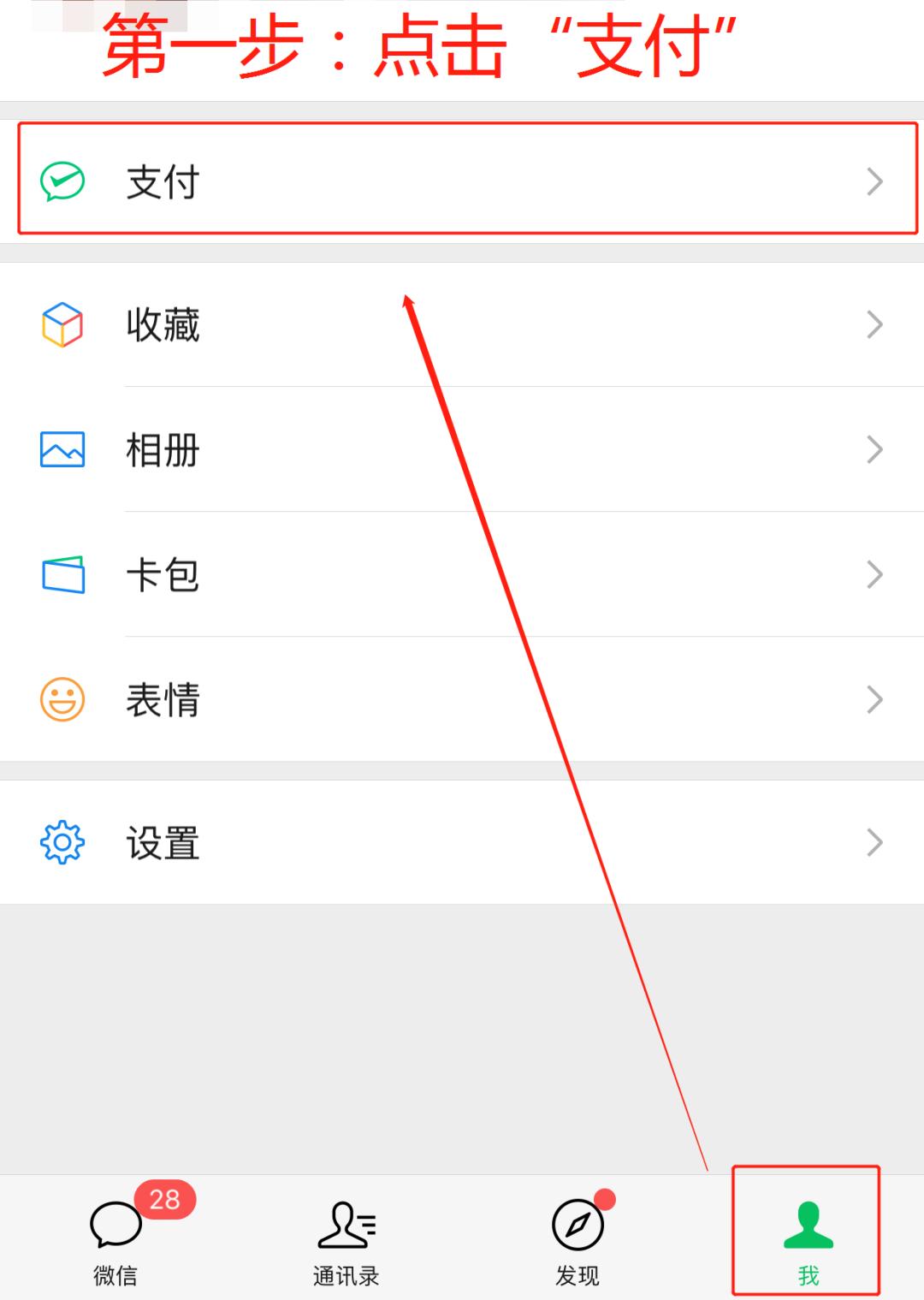Select the 我 (Me) tab
The width and height of the screenshot is (924, 1300).
pos(808,1238)
